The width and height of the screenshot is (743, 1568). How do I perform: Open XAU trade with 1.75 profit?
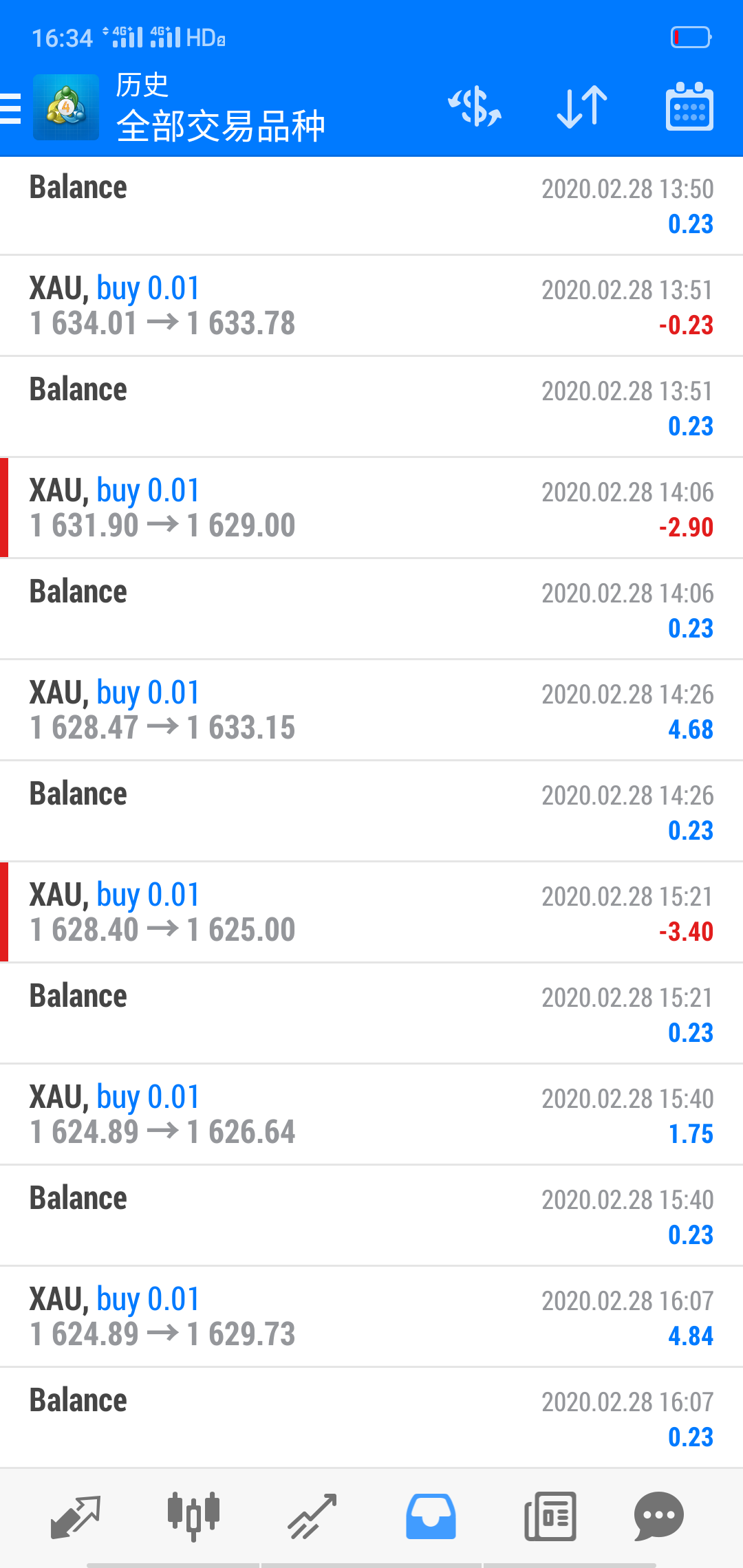click(x=371, y=1115)
